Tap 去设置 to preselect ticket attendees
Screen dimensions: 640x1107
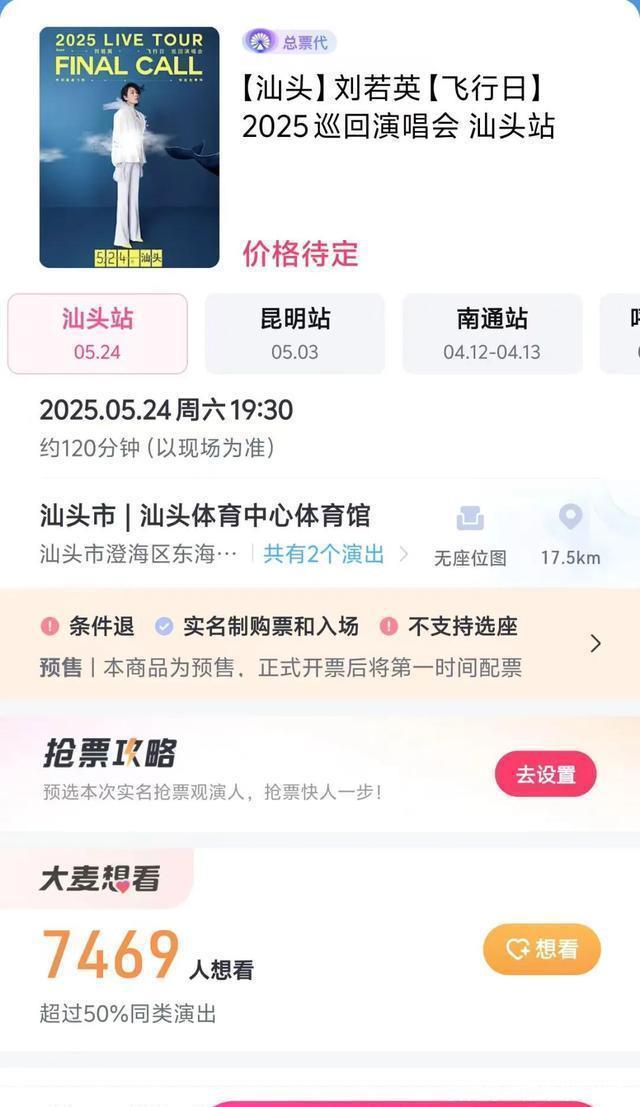coord(545,774)
